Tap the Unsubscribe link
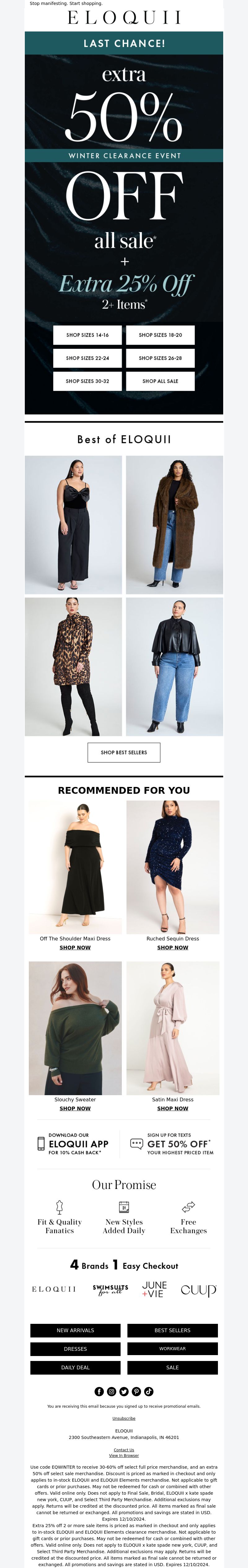This screenshot has height=1568, width=248. 124,1418
